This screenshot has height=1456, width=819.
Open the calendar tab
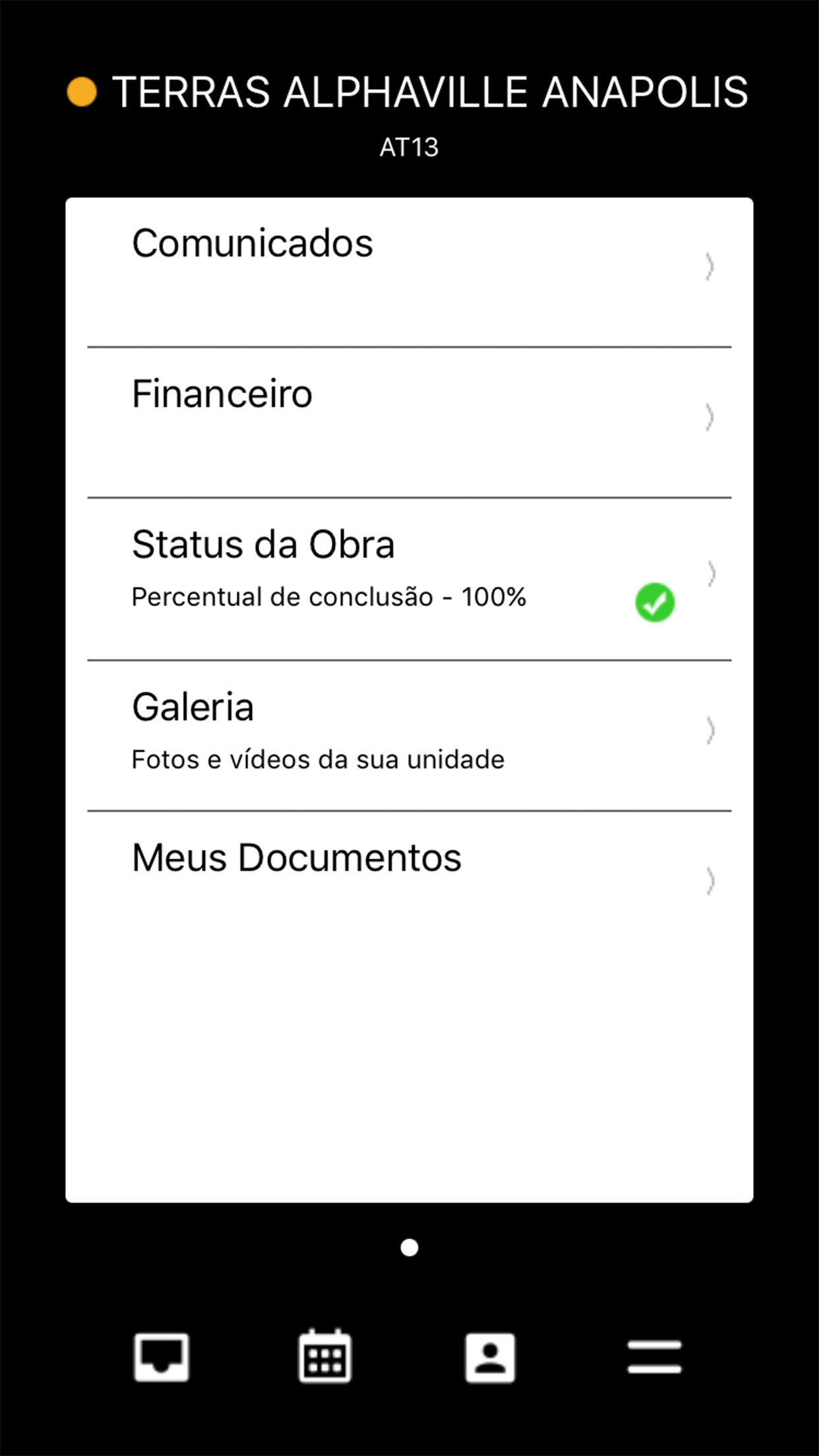point(325,1357)
